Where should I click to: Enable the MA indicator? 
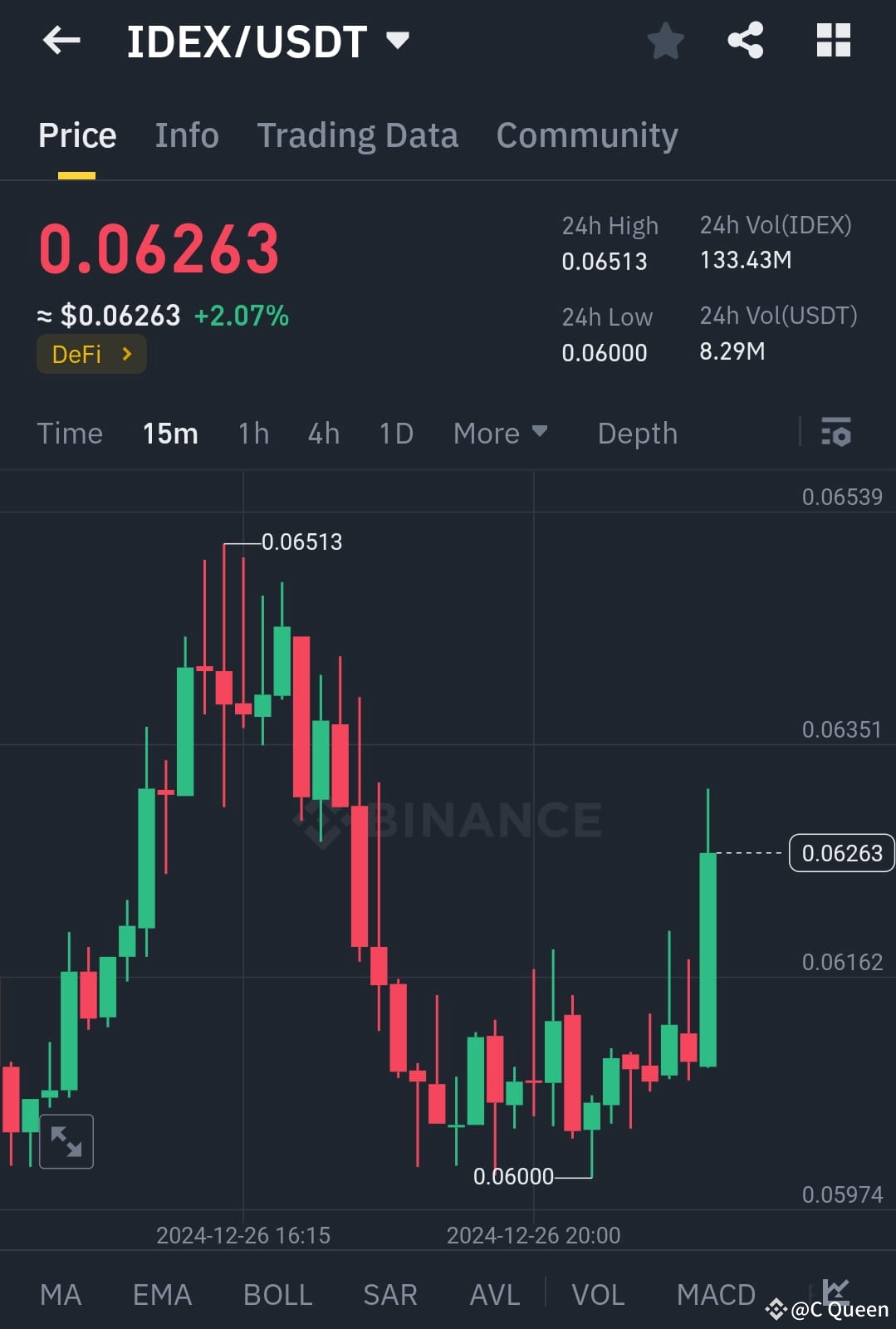tap(60, 1294)
